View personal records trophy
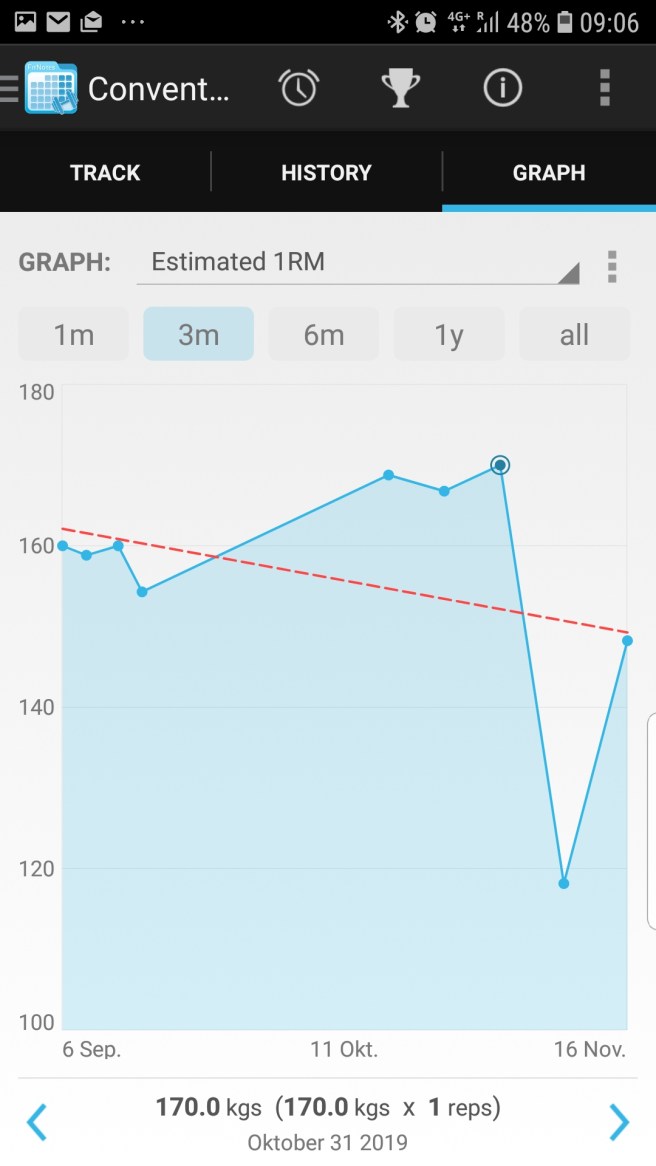 [400, 88]
